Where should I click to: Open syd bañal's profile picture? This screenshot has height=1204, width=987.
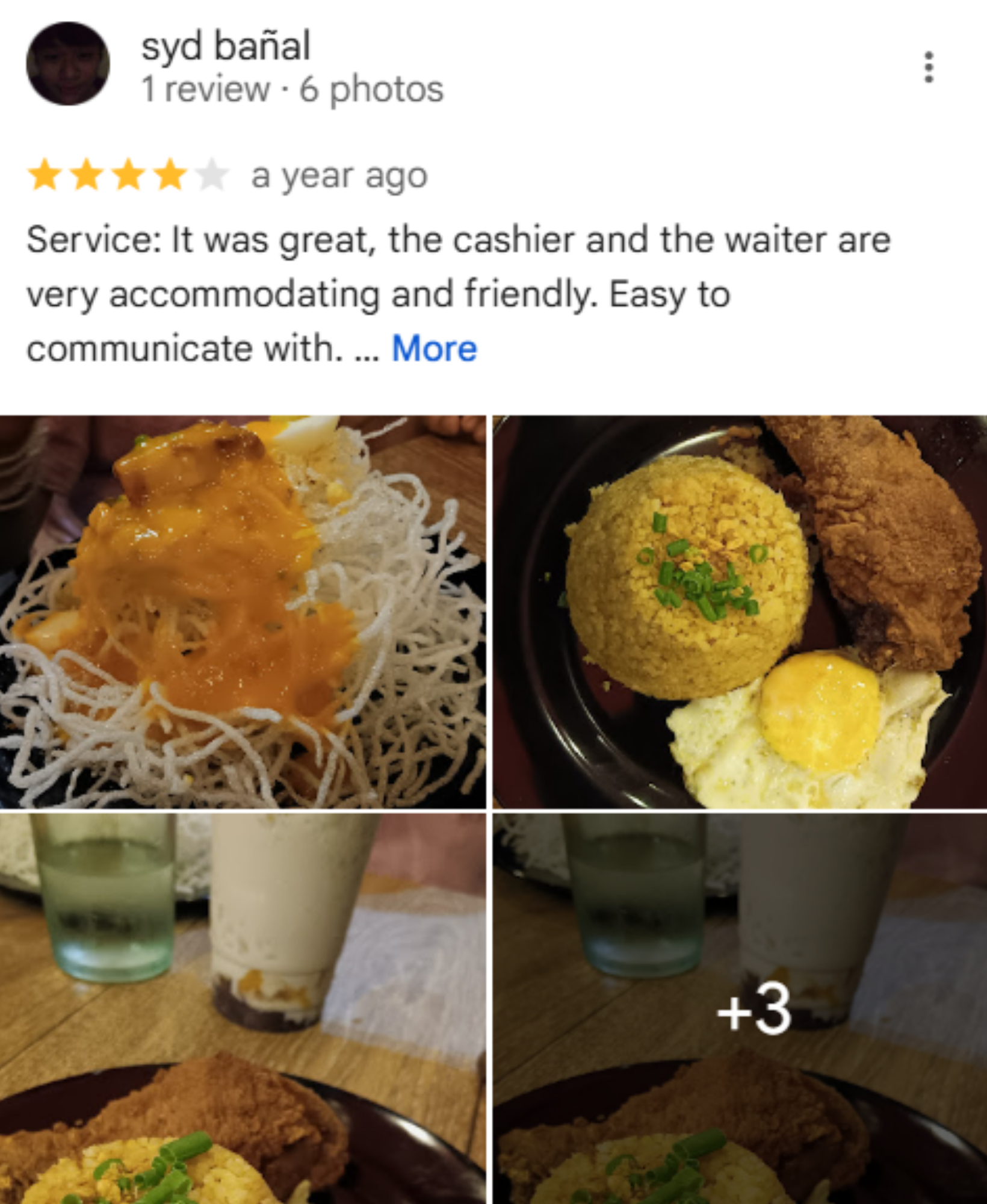coord(68,64)
